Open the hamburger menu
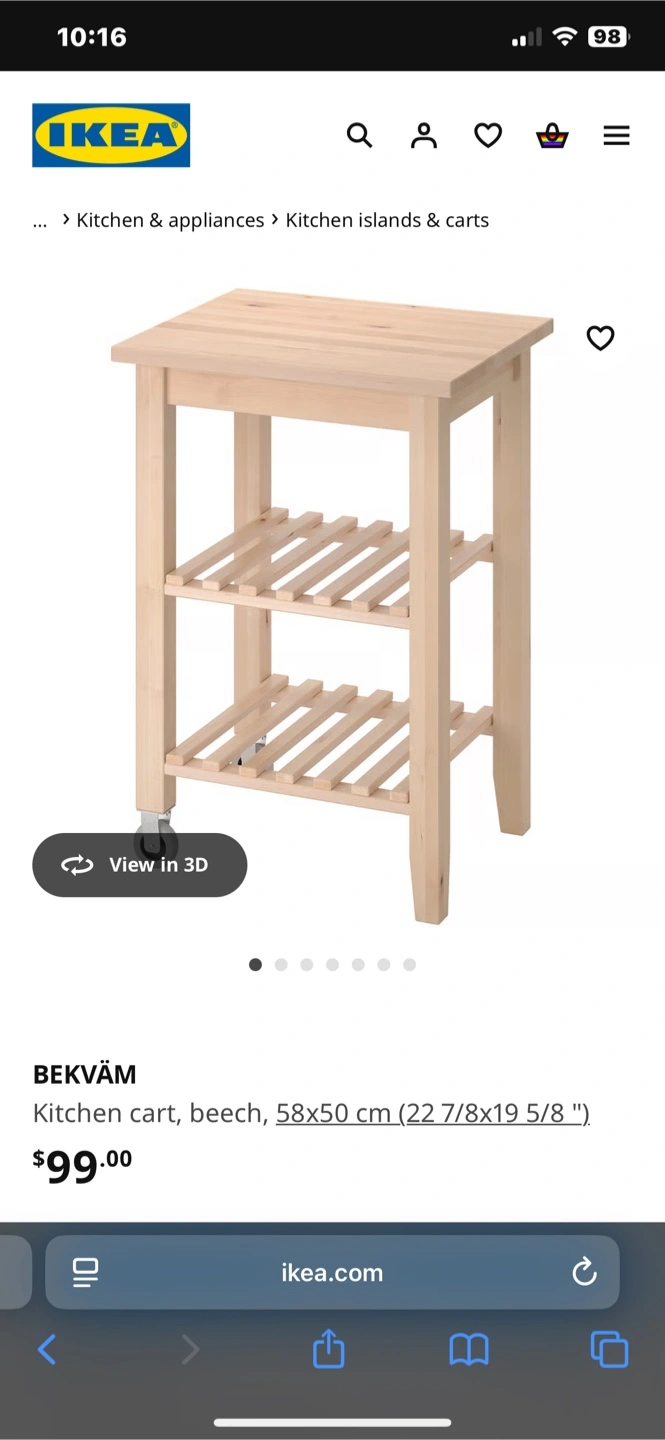Image resolution: width=665 pixels, height=1440 pixels. (x=617, y=135)
